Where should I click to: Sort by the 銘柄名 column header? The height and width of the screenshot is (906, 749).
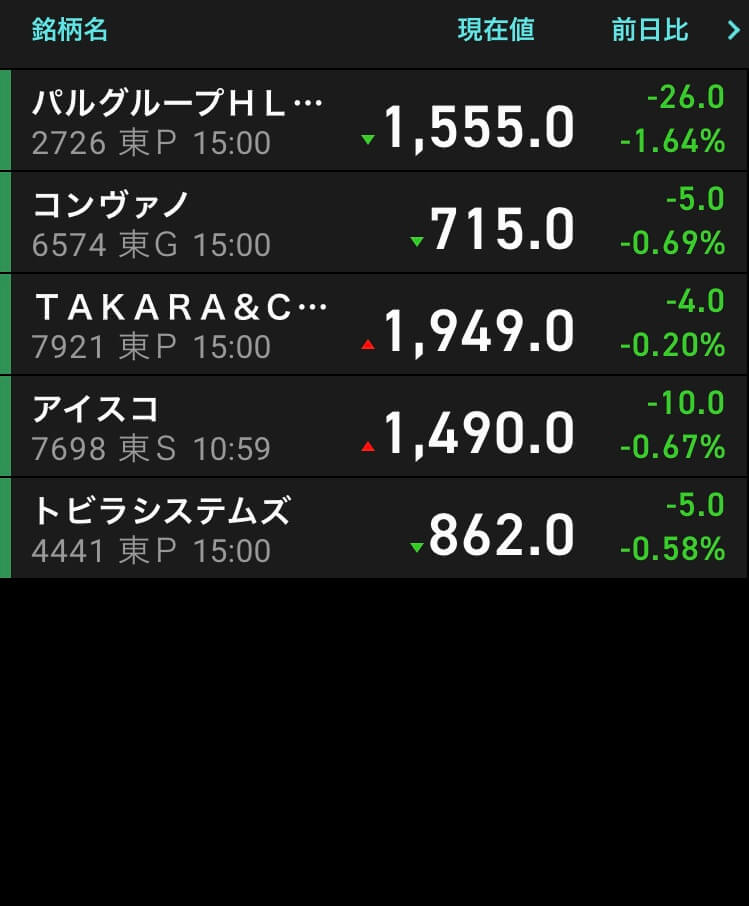[x=69, y=31]
